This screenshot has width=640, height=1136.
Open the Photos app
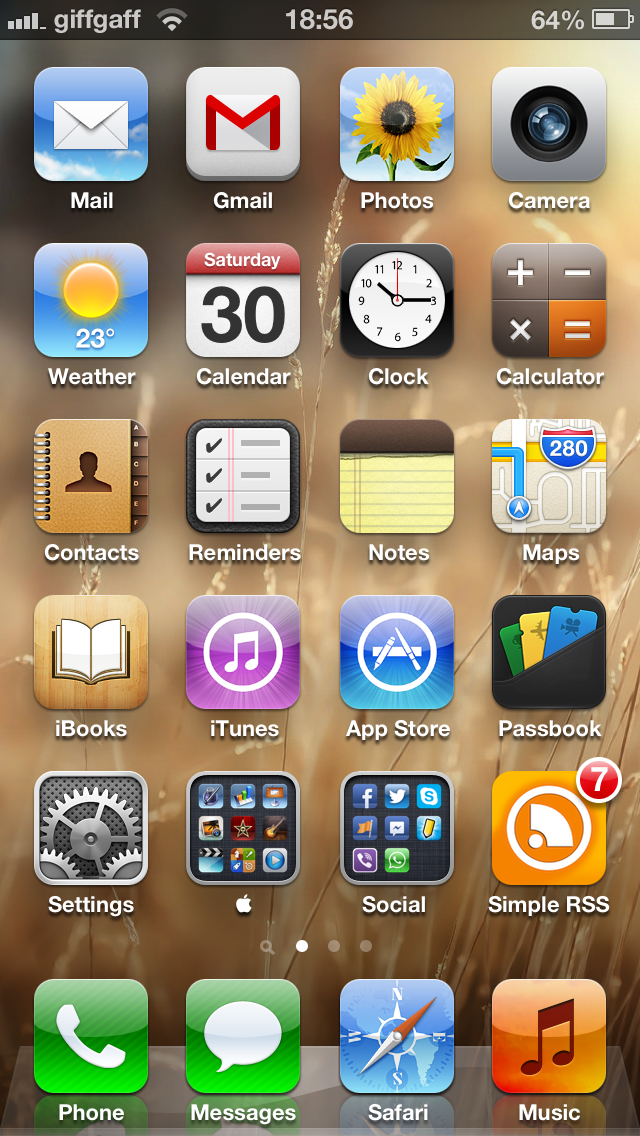pyautogui.click(x=396, y=124)
